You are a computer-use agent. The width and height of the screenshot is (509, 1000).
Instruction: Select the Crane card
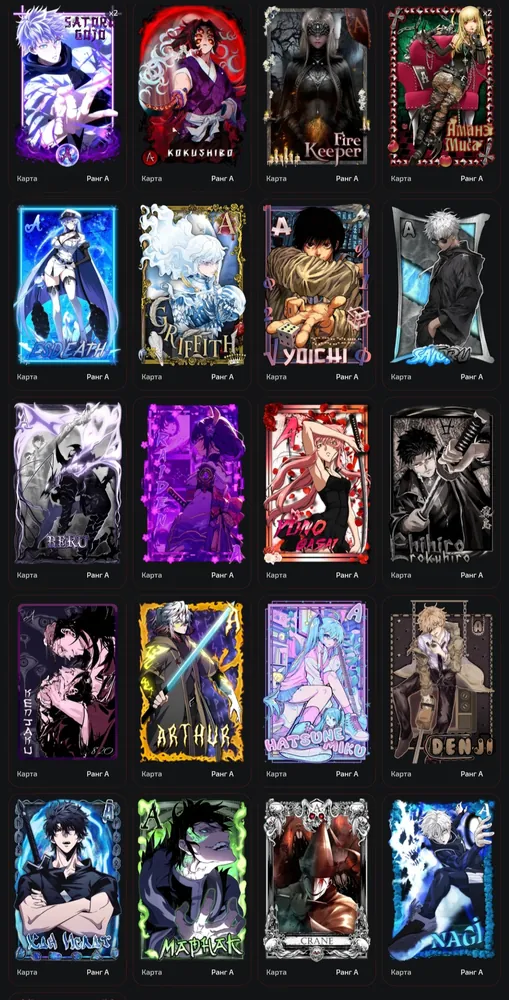click(316, 880)
